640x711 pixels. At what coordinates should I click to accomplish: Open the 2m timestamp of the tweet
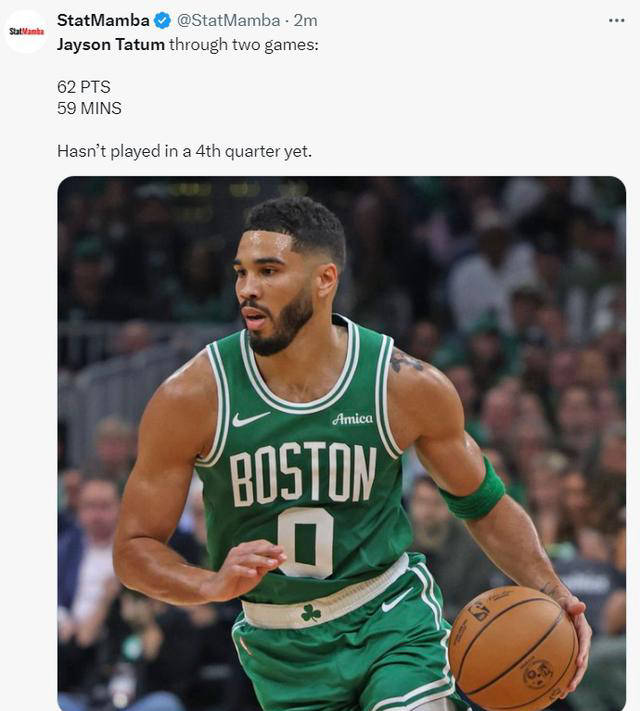[305, 20]
